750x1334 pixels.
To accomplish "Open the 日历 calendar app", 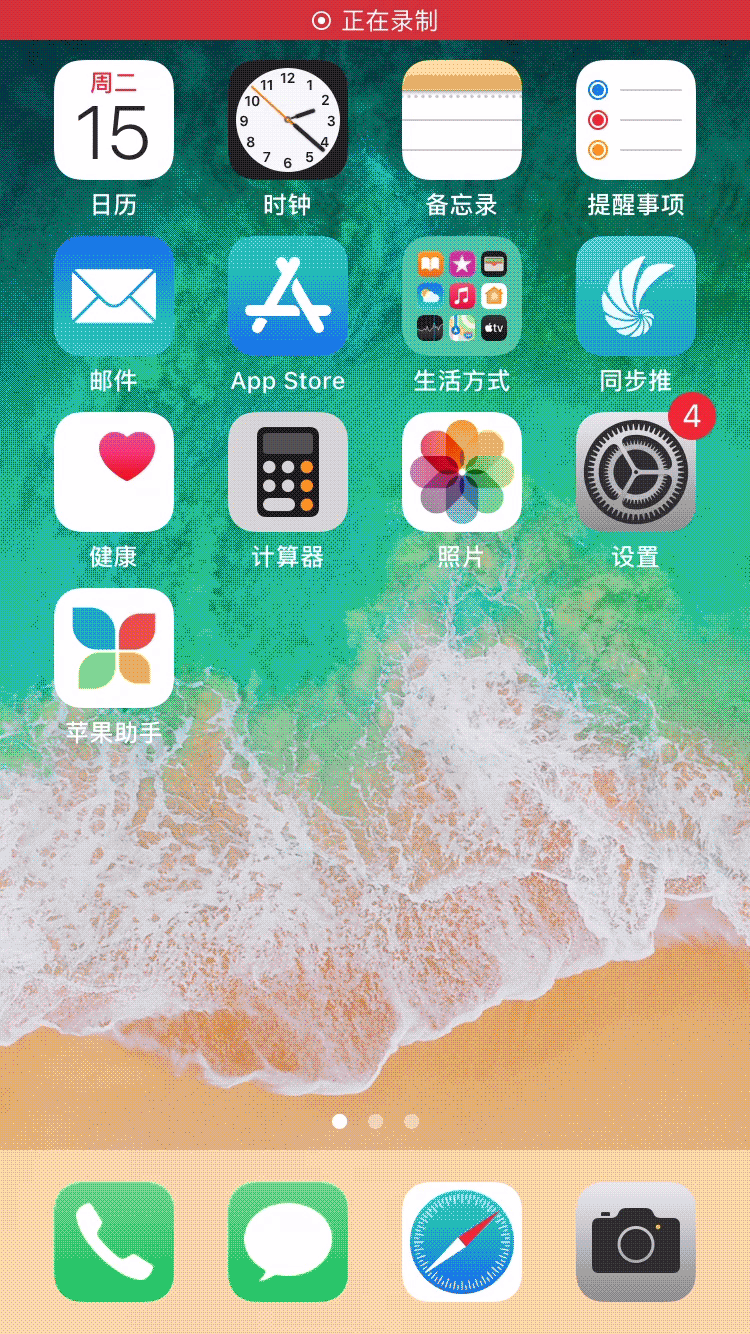I will click(113, 120).
